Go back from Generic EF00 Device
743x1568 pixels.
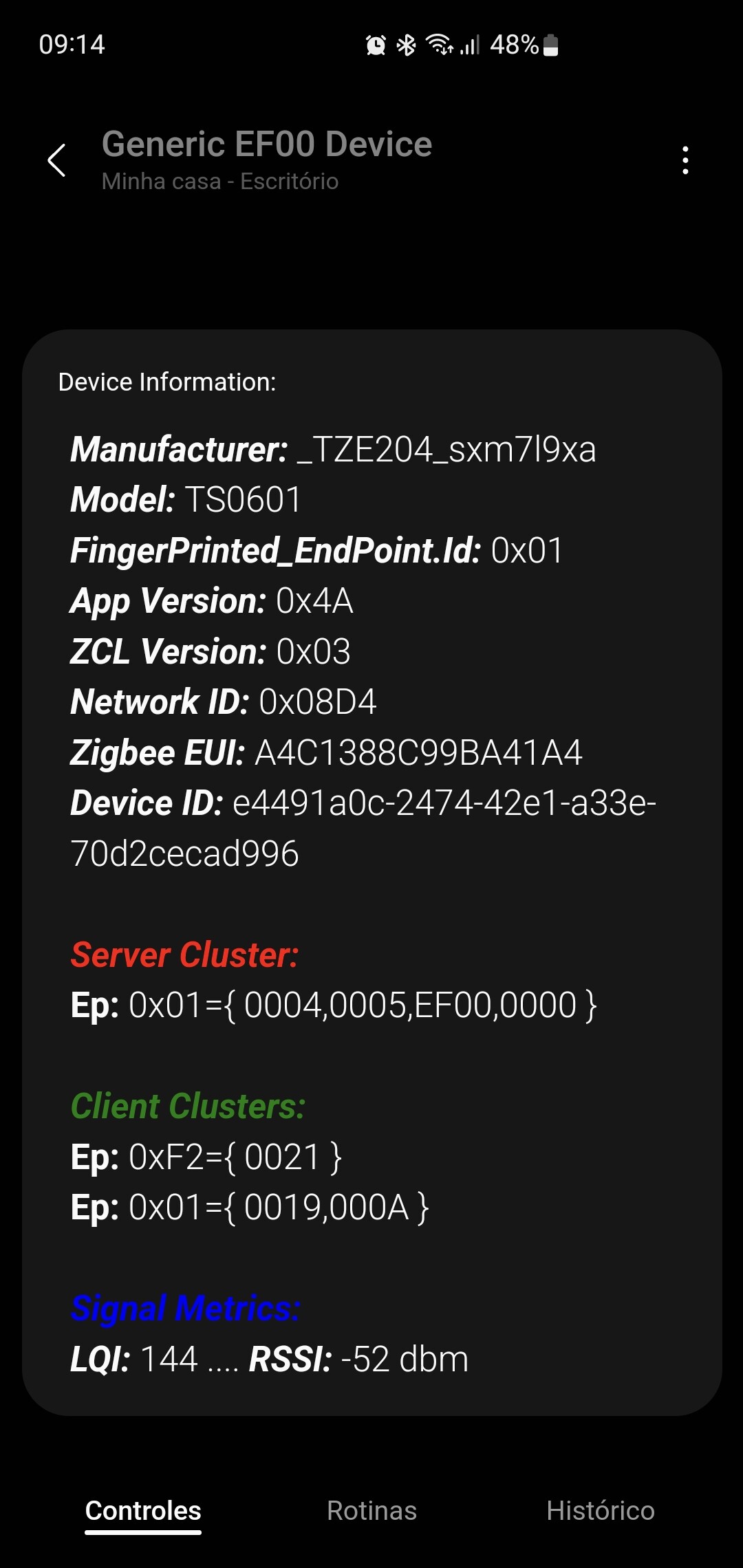point(57,160)
